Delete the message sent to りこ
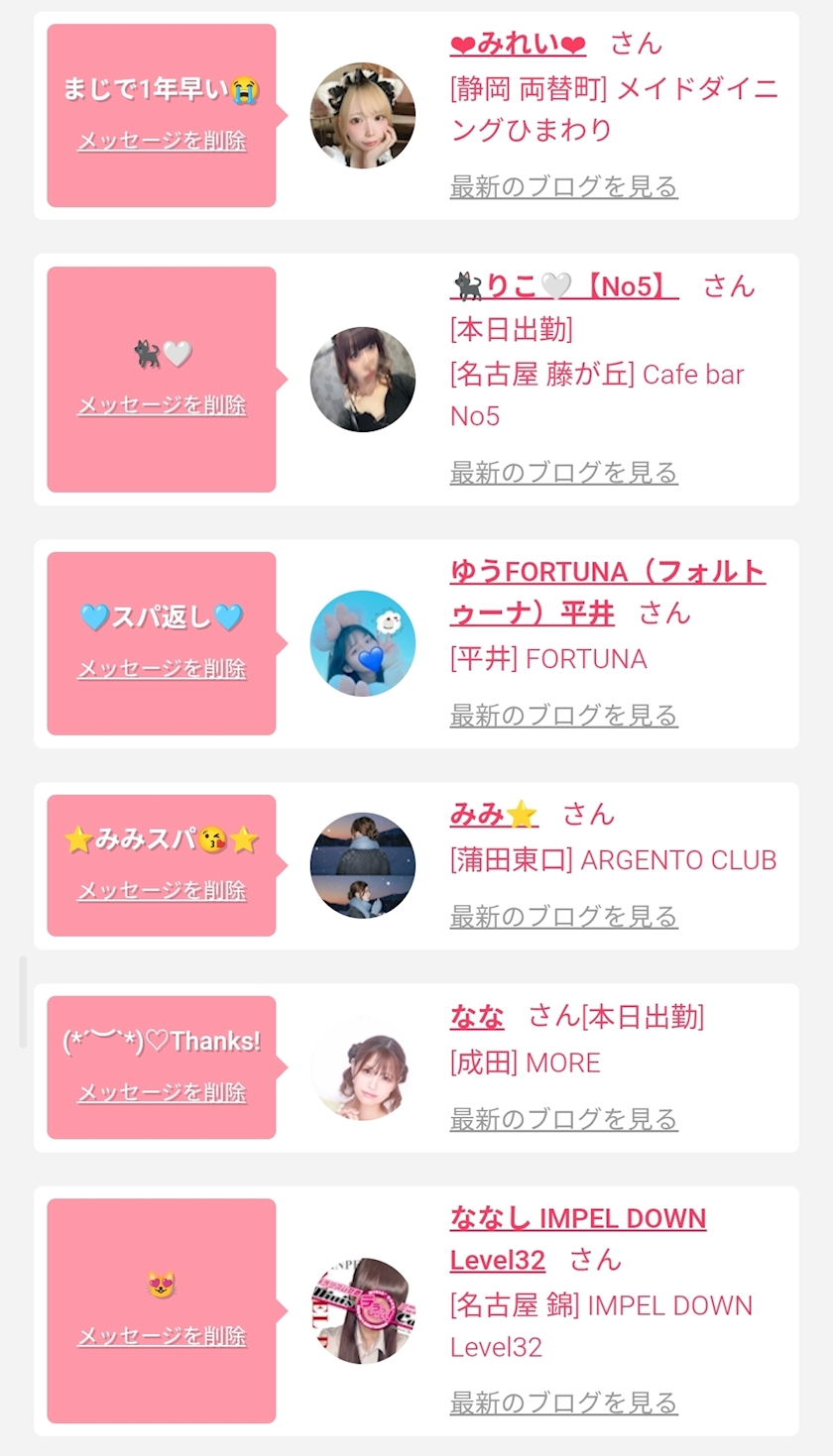 [162, 405]
